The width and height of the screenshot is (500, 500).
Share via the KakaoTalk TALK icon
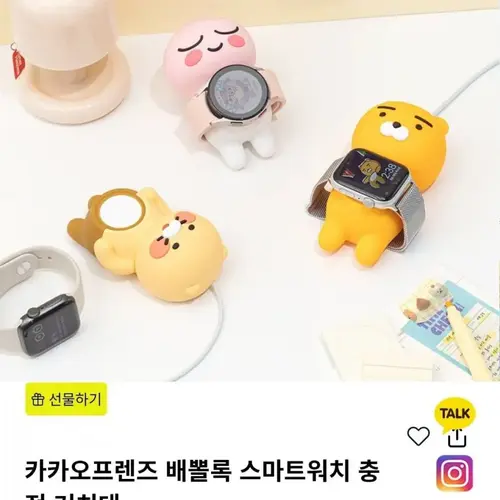click(455, 414)
